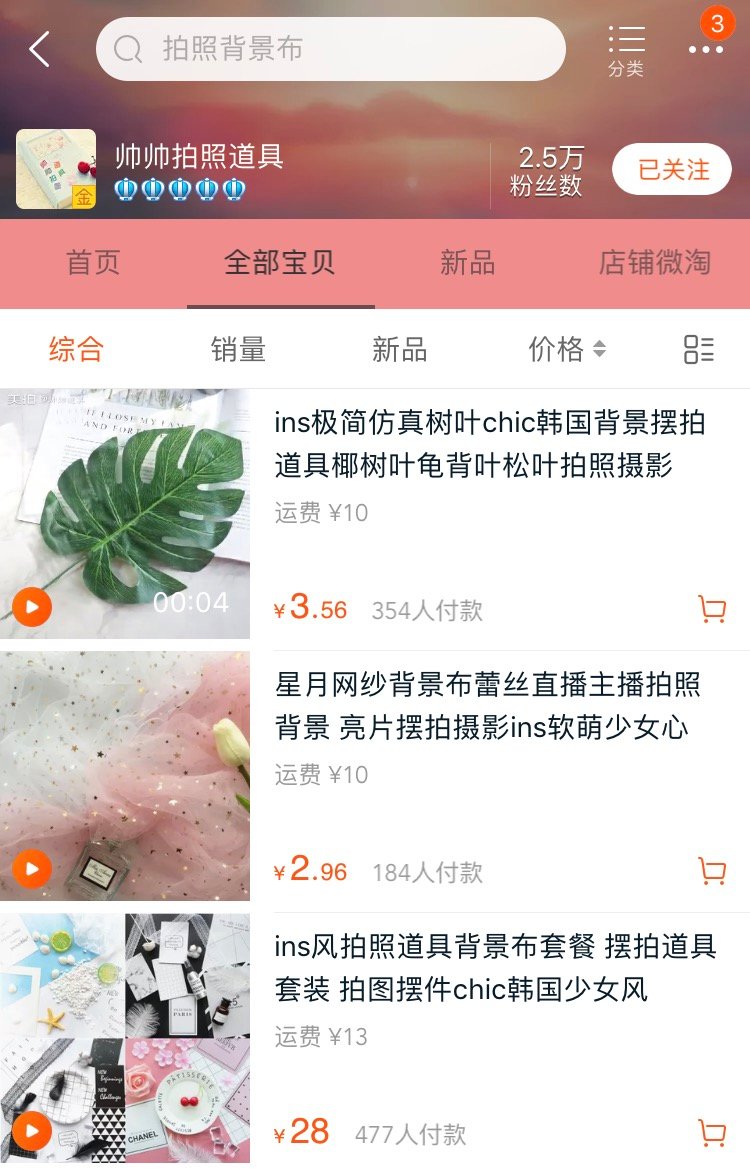
Task: Open the 星月网纱背景布 product listing
Action: point(488,705)
